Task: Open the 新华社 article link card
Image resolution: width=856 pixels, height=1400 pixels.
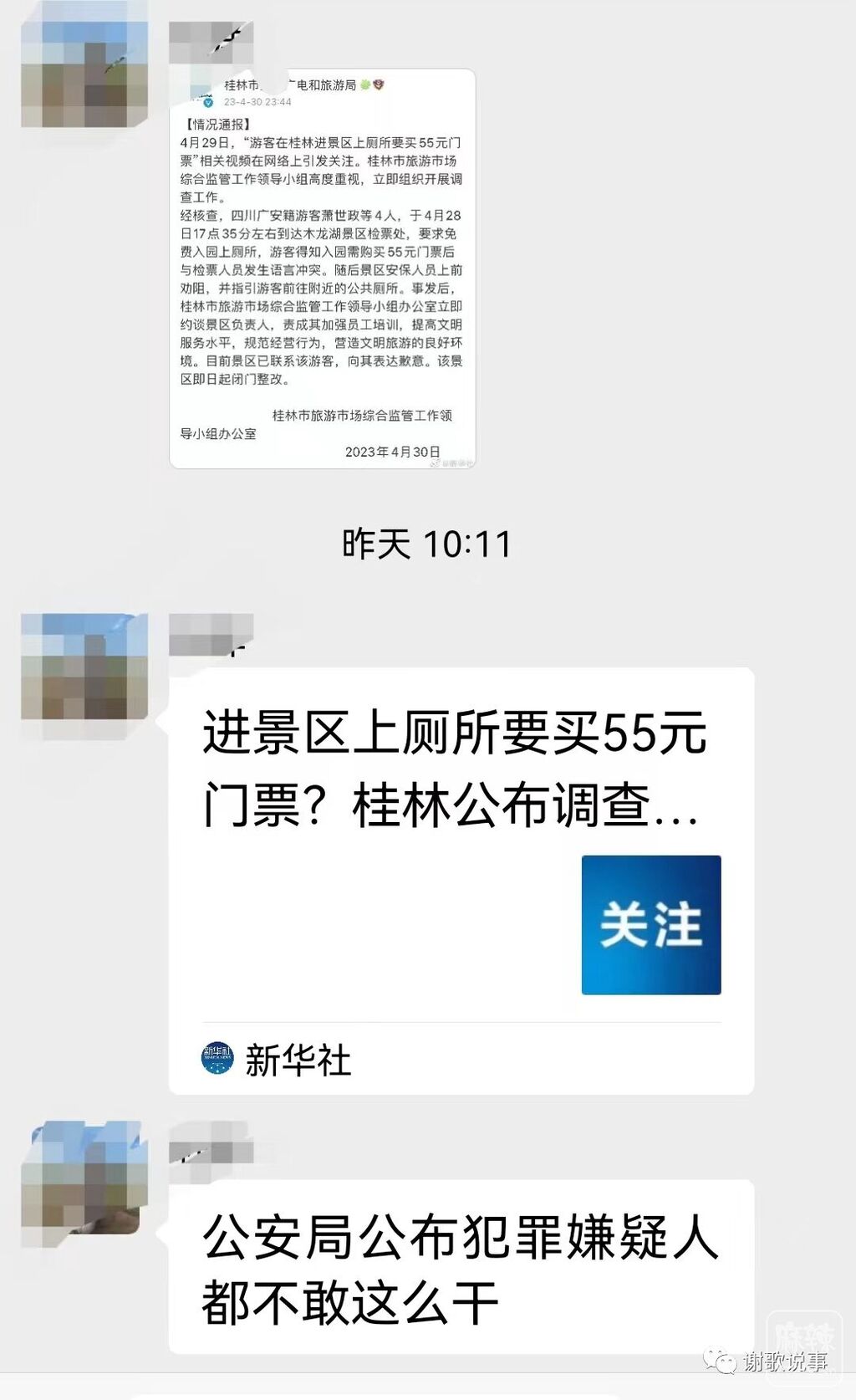Action: (461, 880)
